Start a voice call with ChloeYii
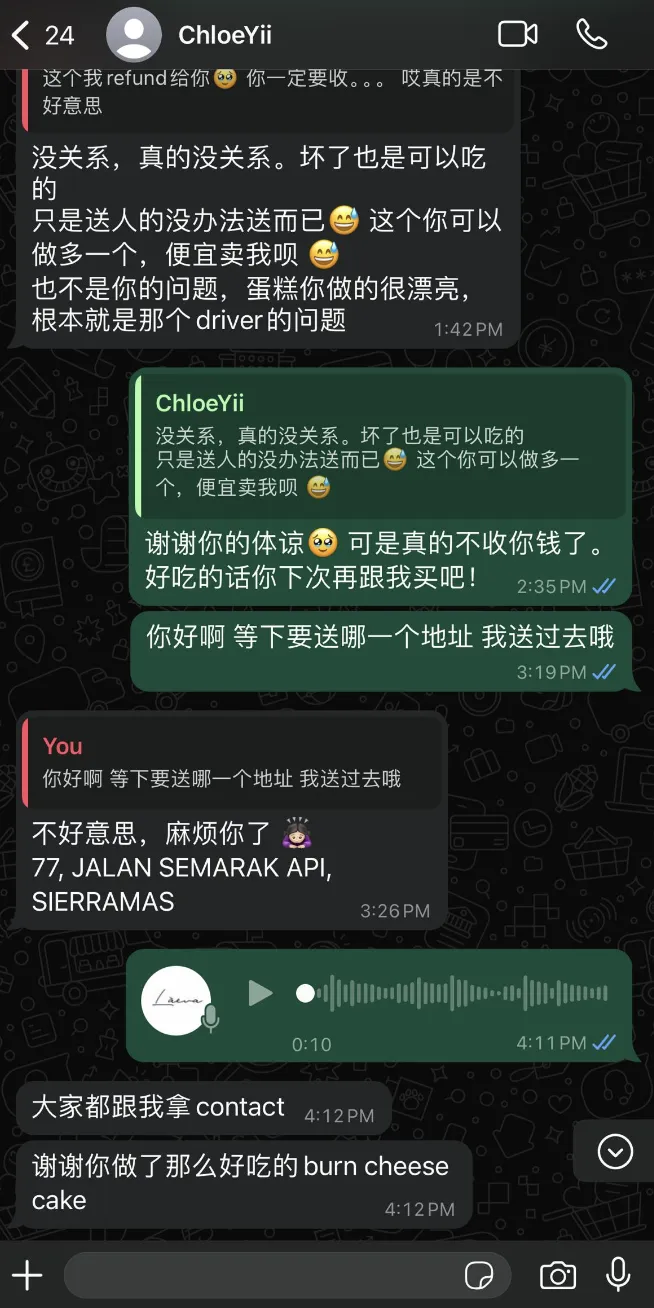654x1308 pixels. click(591, 35)
